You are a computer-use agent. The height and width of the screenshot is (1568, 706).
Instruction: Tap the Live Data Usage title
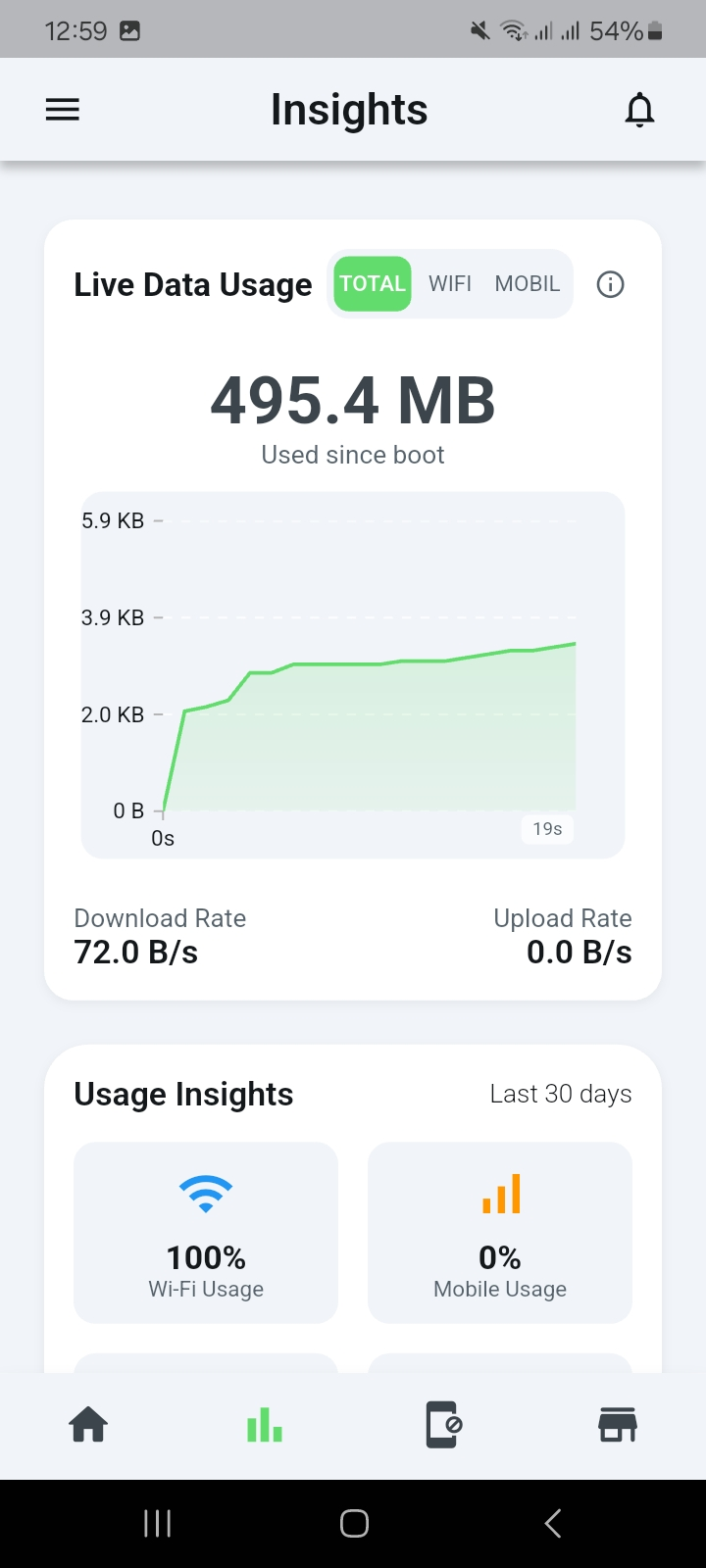[192, 284]
